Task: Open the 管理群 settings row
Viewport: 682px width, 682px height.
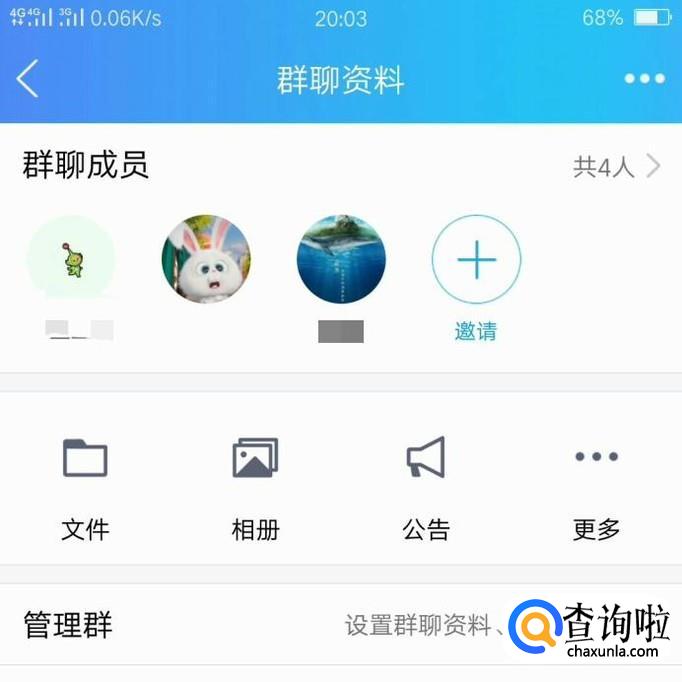Action: [341, 625]
